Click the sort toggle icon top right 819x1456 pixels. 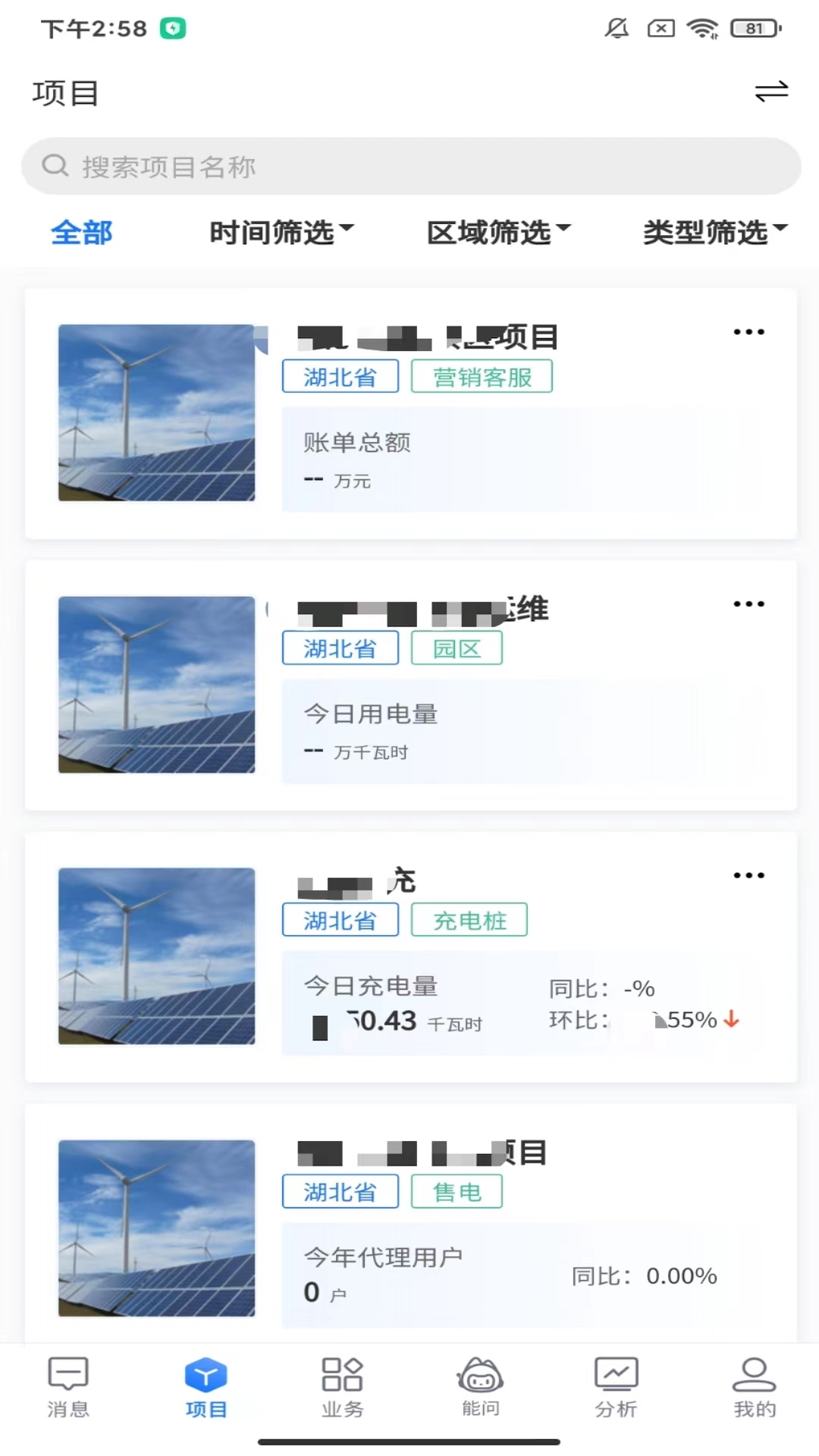coord(769,93)
